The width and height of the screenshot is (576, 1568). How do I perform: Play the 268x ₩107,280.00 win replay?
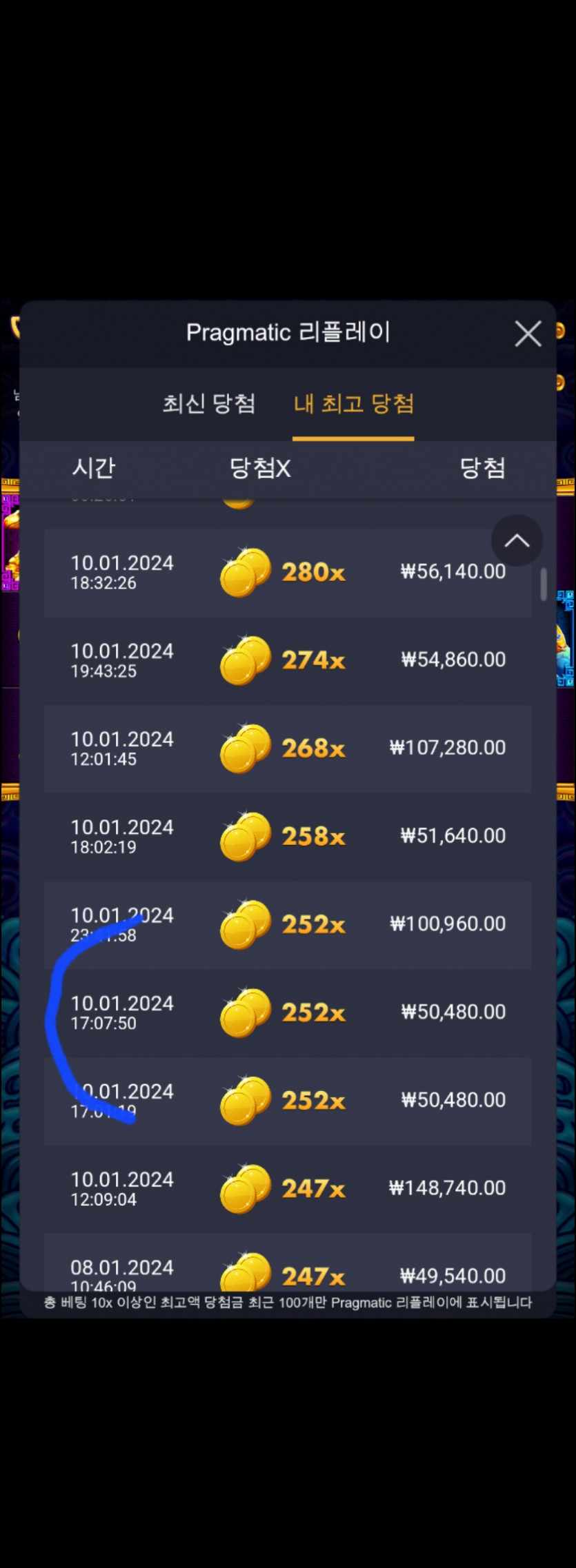pyautogui.click(x=288, y=749)
